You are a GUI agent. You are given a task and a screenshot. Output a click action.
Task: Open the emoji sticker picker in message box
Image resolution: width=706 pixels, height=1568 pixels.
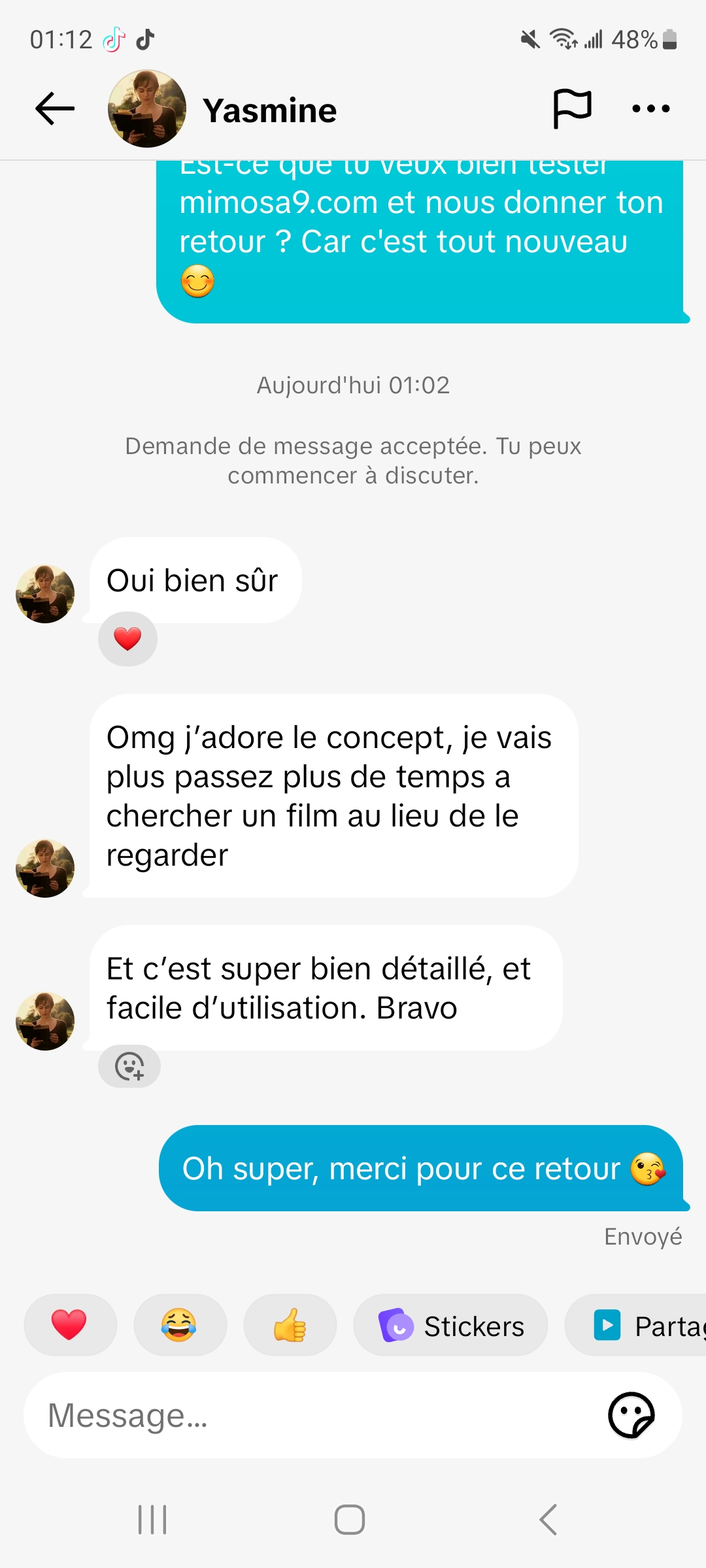click(631, 1416)
